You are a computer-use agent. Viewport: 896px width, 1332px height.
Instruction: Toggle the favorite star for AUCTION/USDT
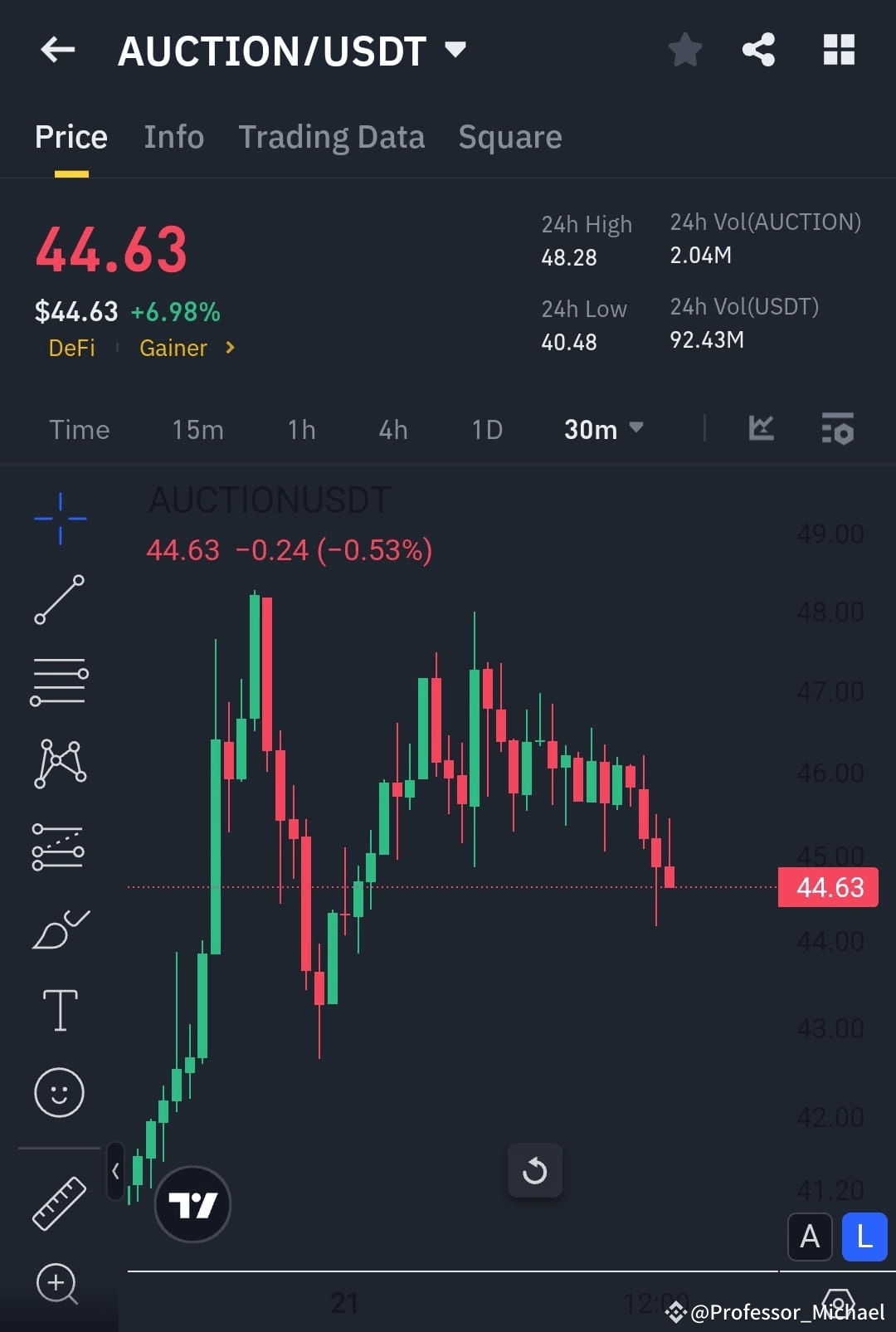click(x=685, y=49)
